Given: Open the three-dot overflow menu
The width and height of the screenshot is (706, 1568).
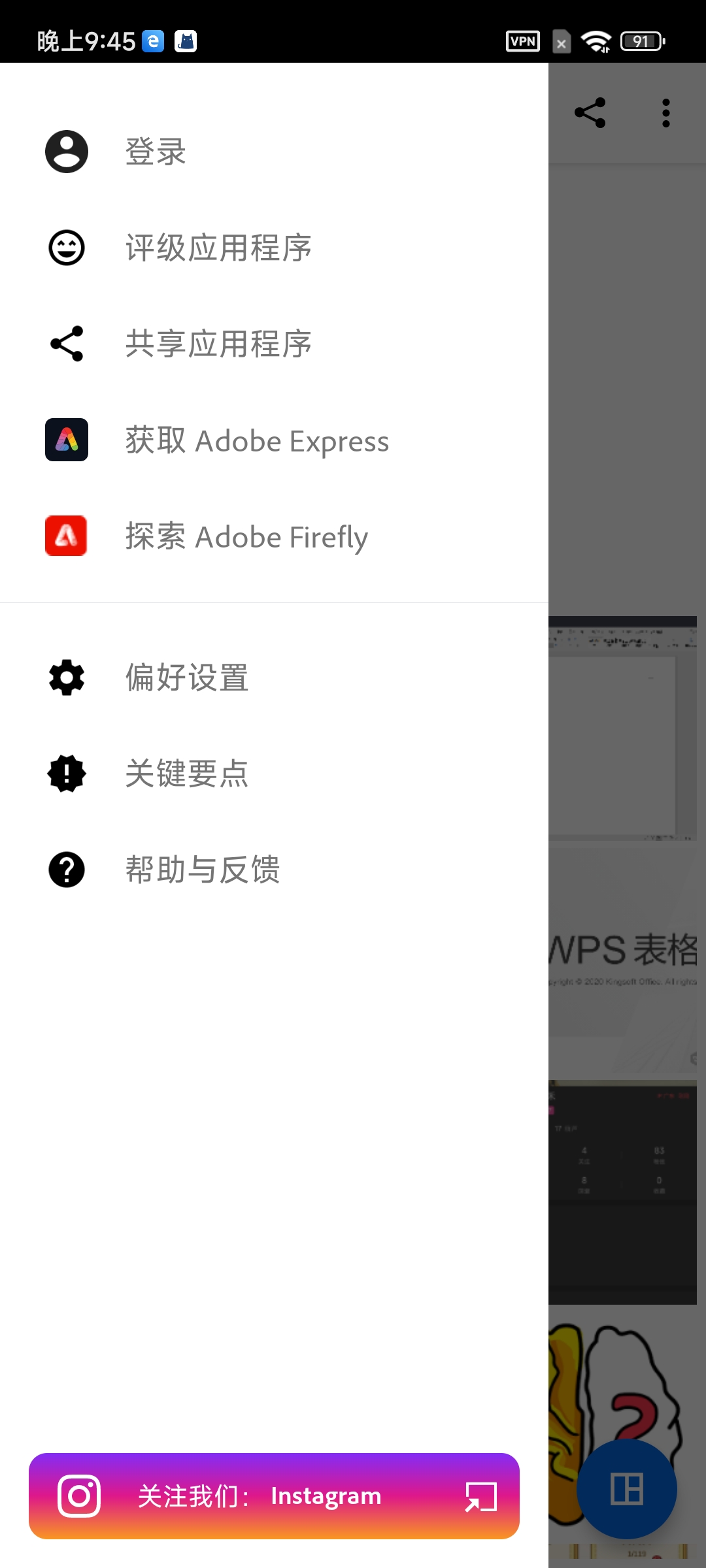Looking at the screenshot, I should pos(666,113).
